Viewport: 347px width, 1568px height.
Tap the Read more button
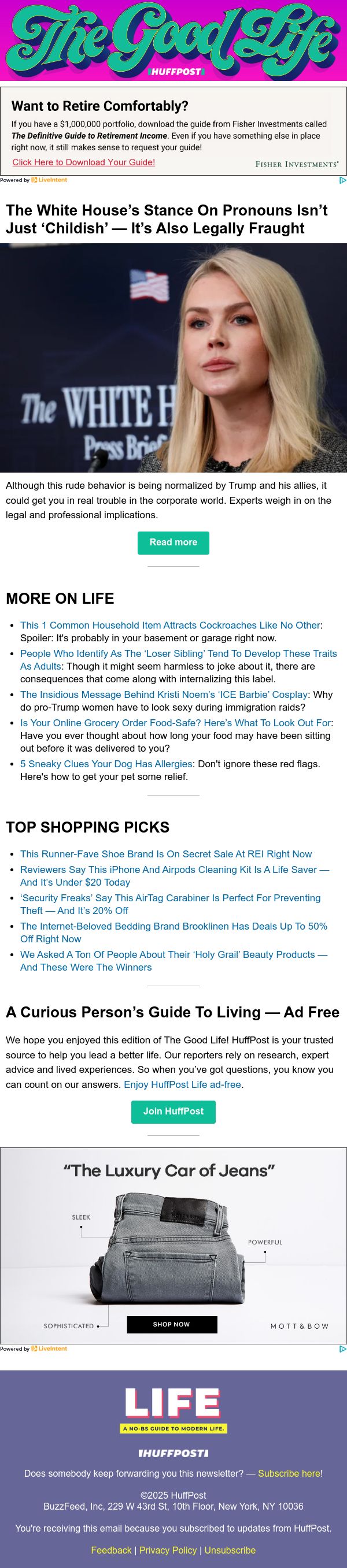[173, 543]
